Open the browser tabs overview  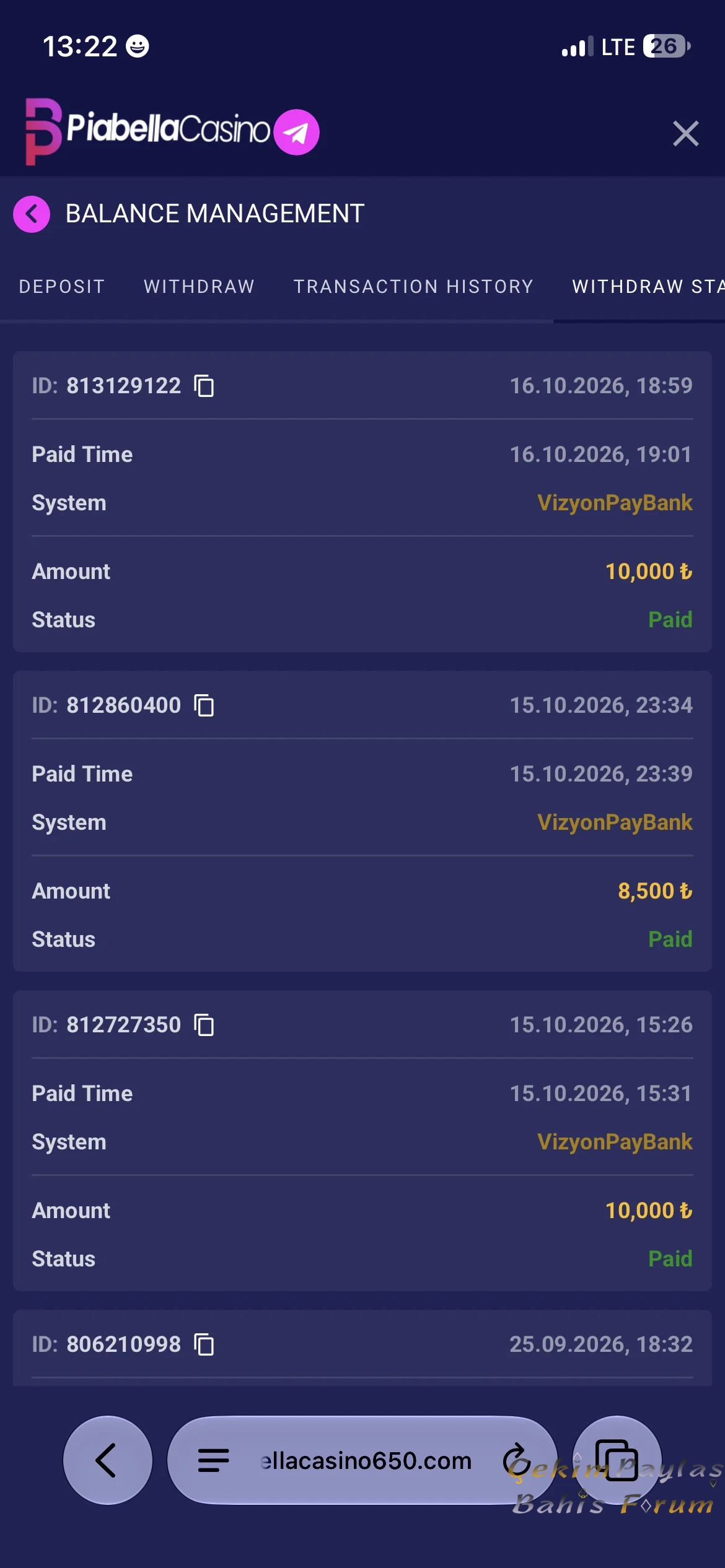pyautogui.click(x=617, y=1460)
